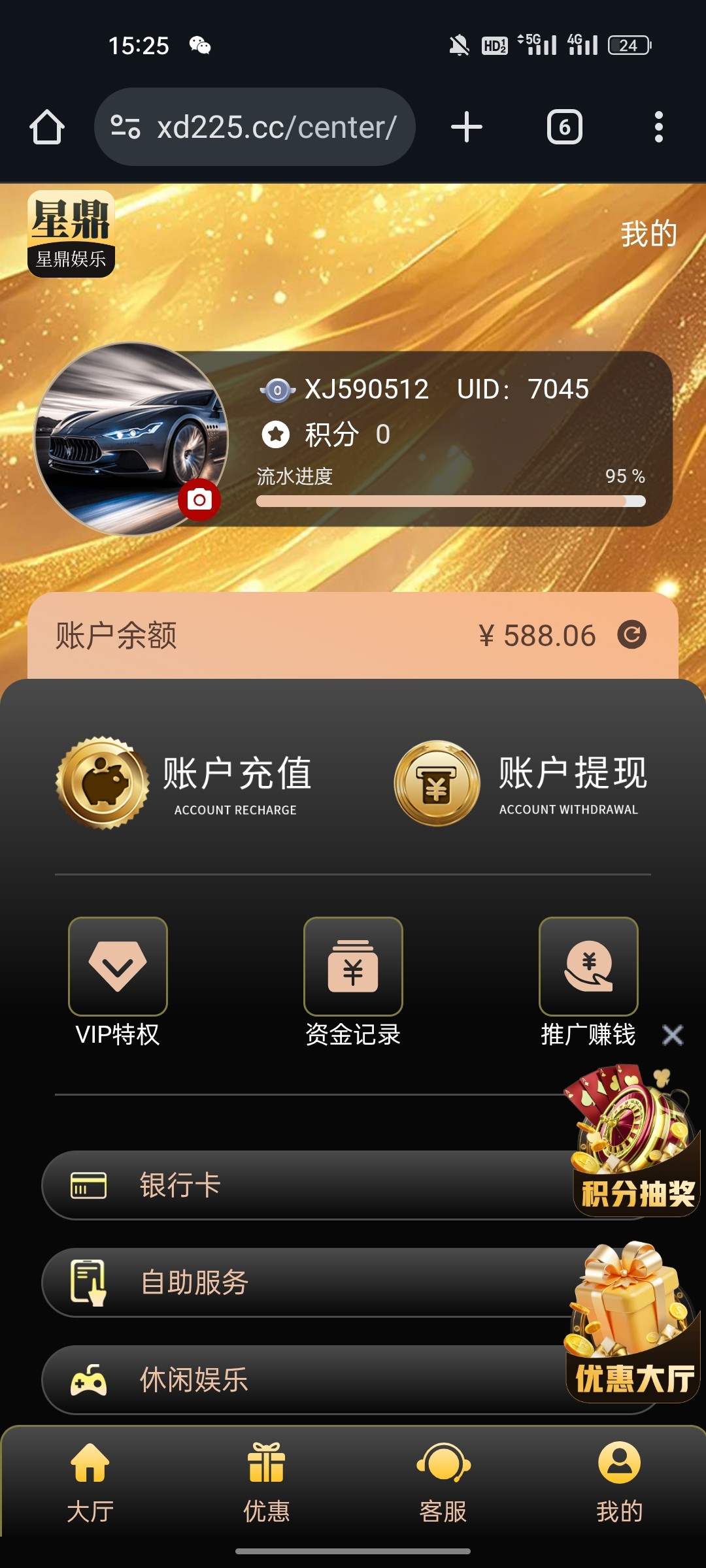Open the 优惠大厅 floating shortcut

click(x=631, y=1320)
